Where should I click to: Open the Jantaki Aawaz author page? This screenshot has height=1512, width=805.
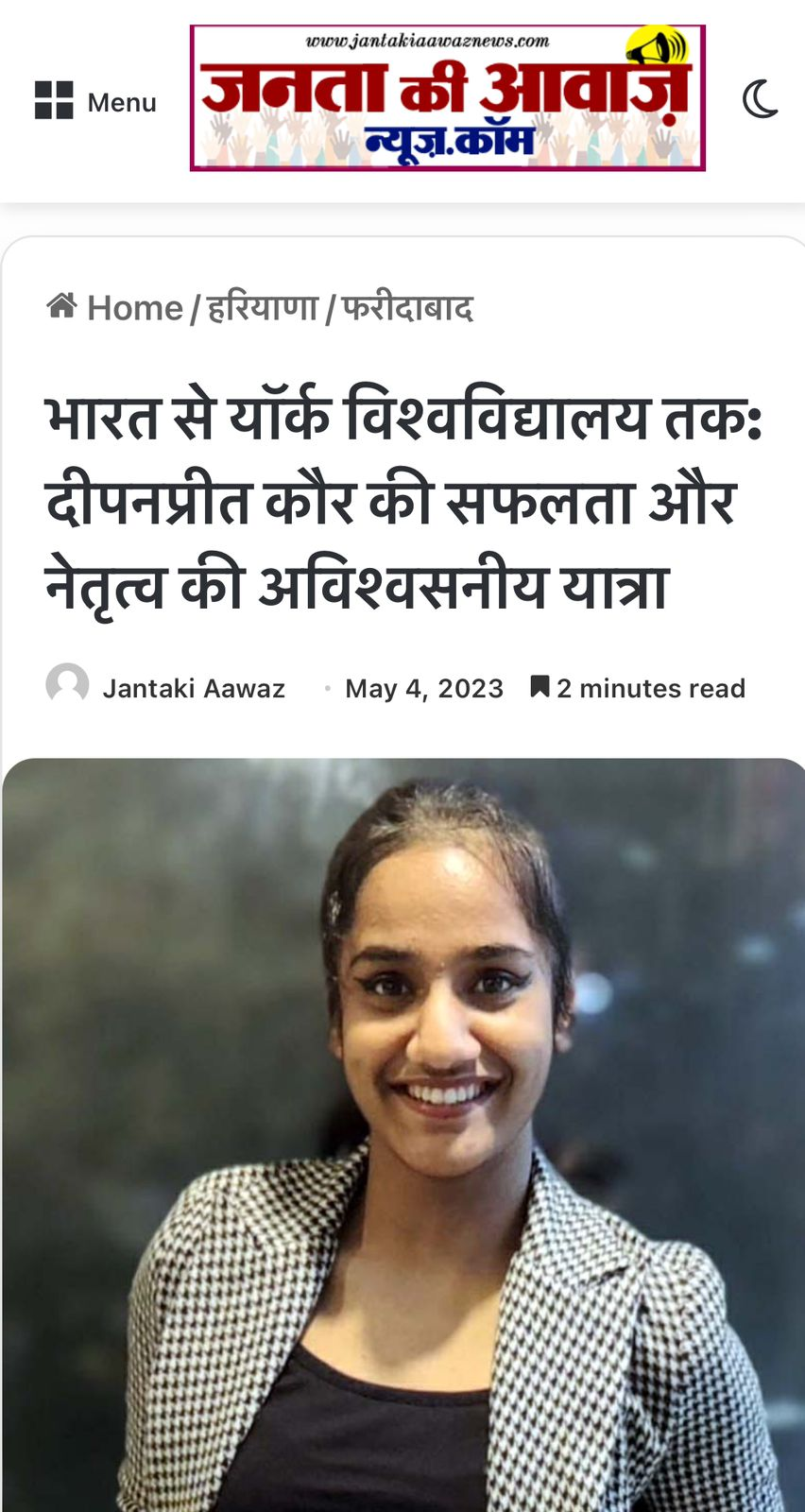pyautogui.click(x=194, y=688)
